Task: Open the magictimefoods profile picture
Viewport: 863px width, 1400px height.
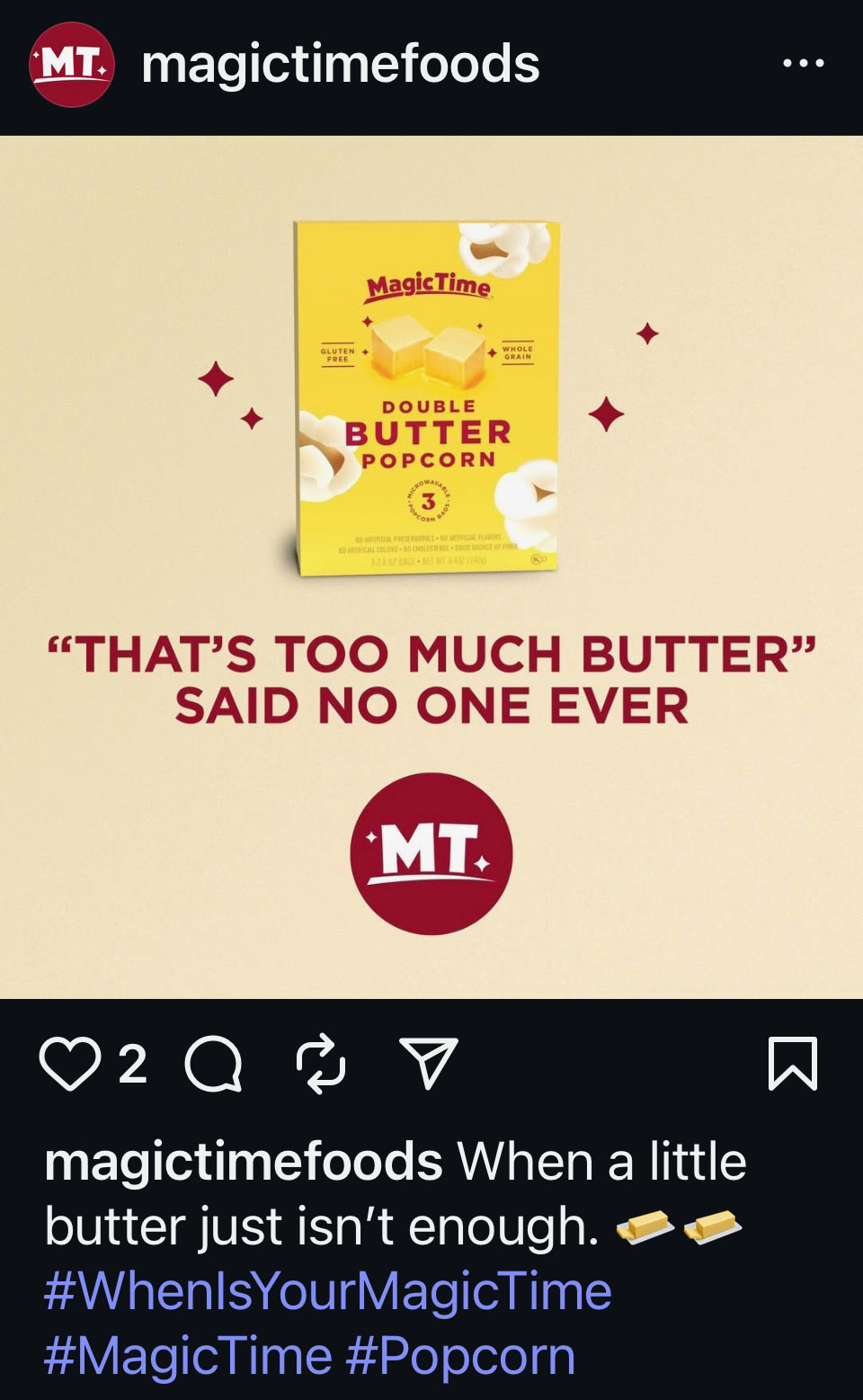Action: coord(71,65)
